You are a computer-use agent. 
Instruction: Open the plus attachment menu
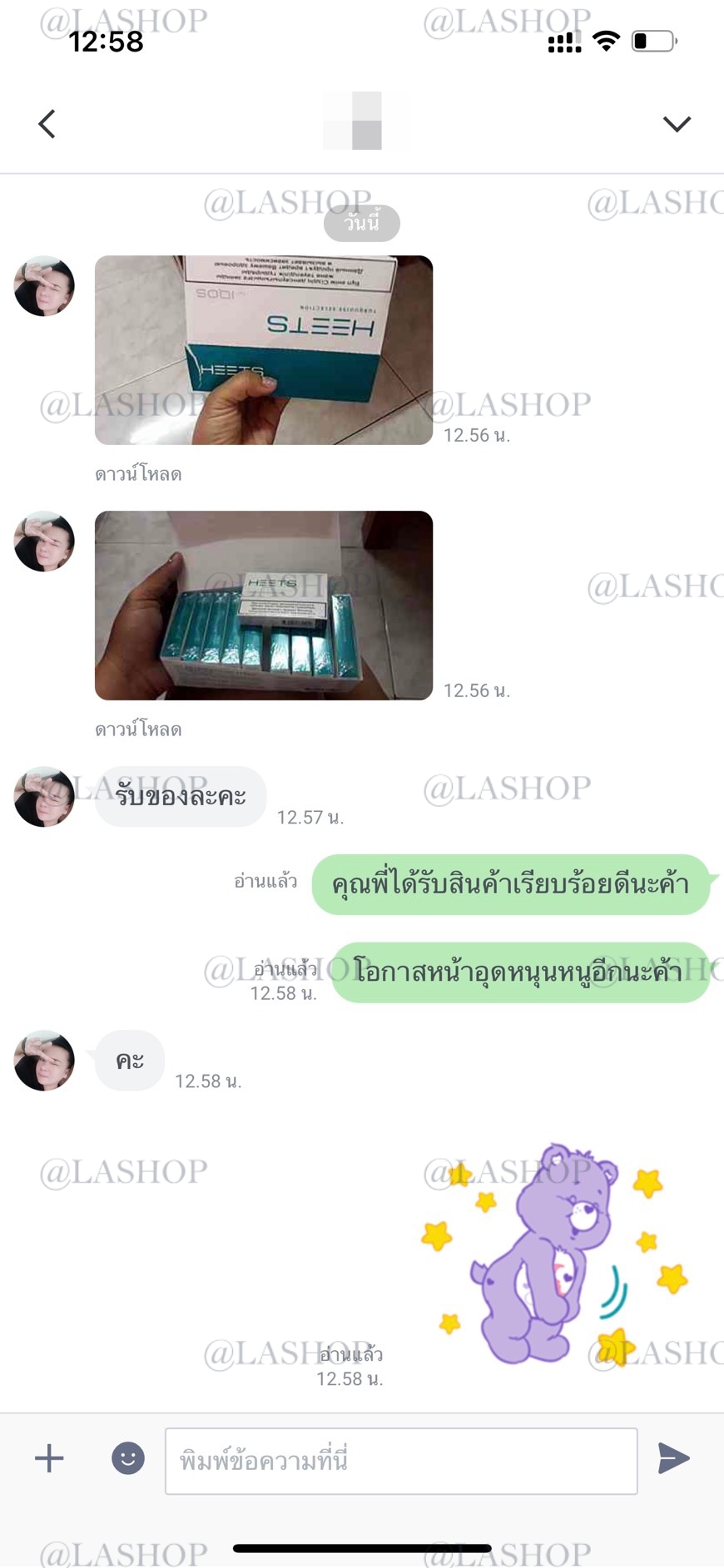49,1458
